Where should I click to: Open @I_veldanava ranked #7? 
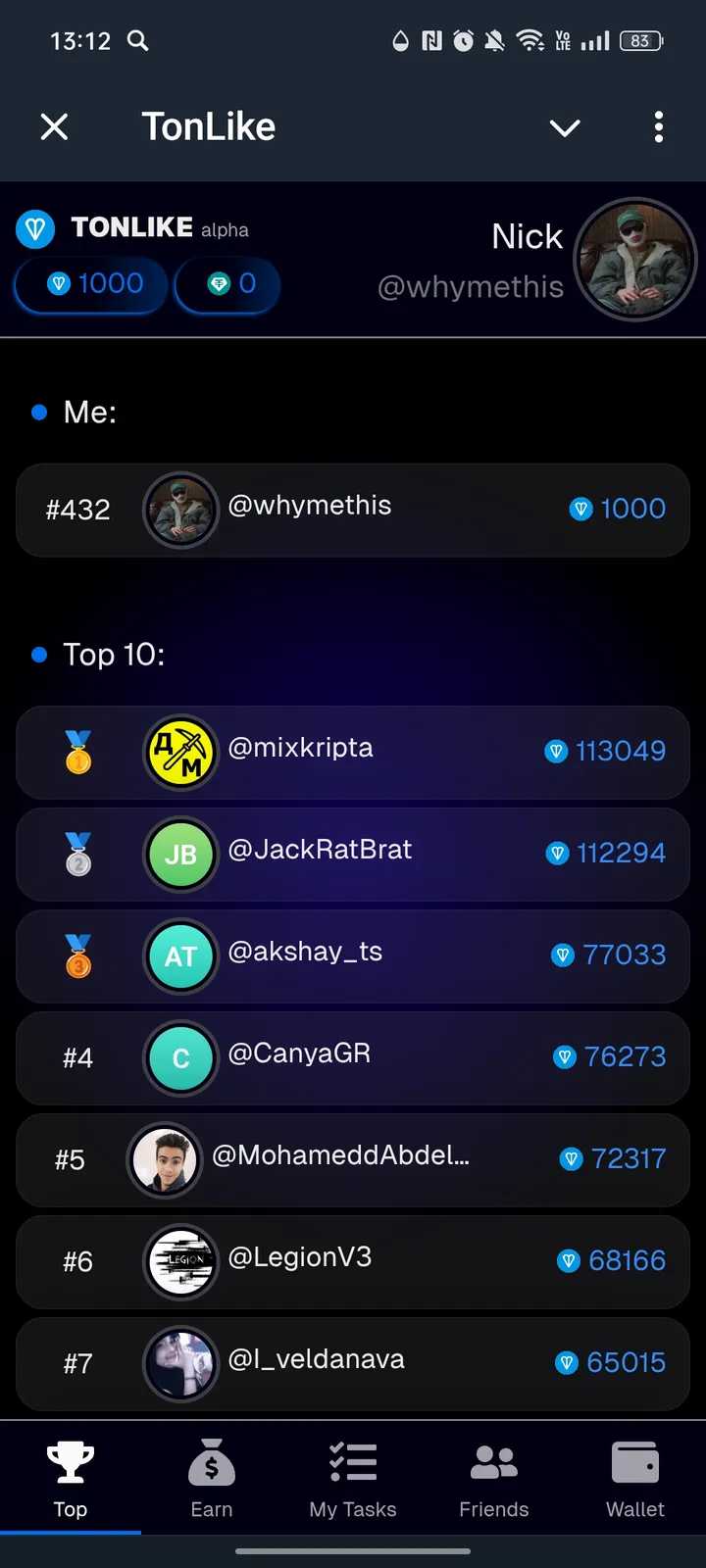coord(353,1363)
